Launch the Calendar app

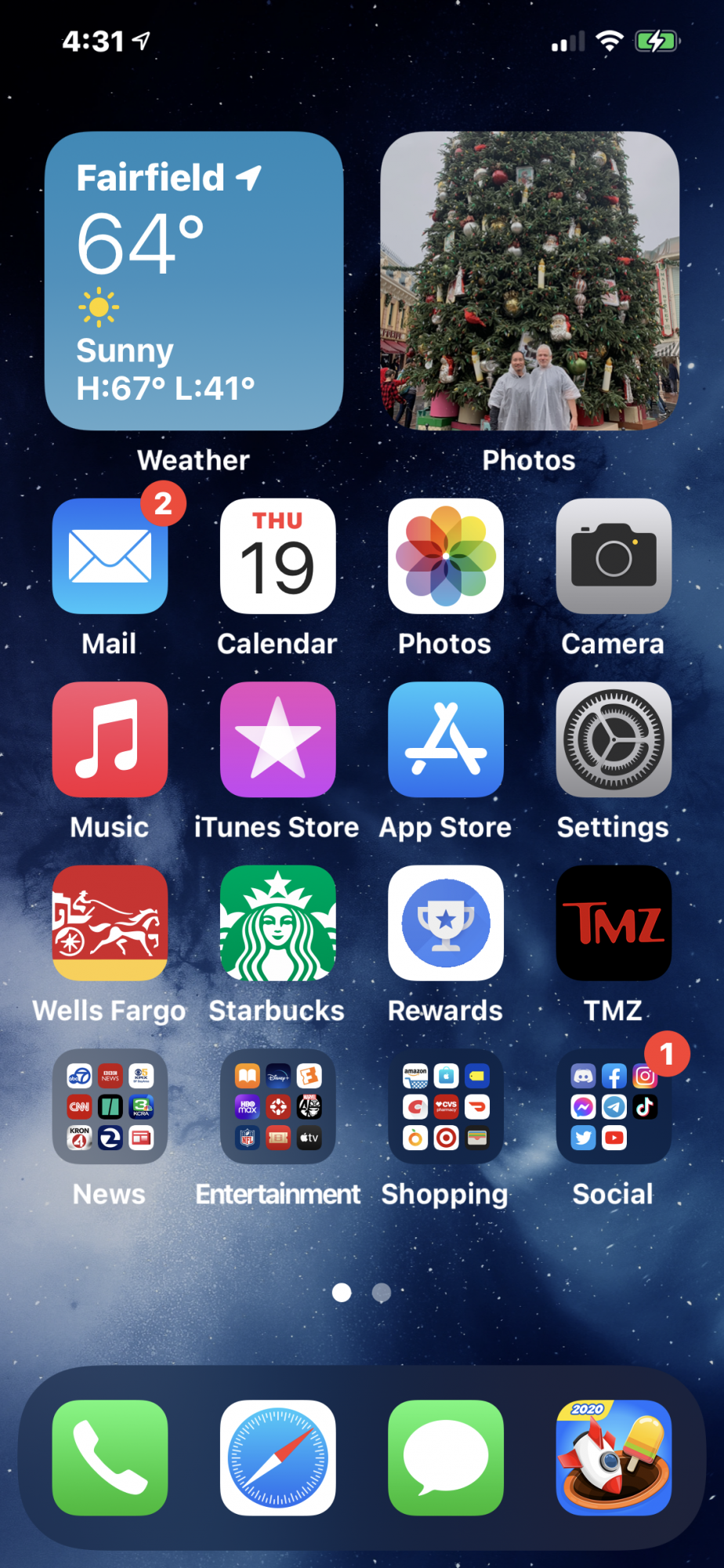tap(277, 556)
